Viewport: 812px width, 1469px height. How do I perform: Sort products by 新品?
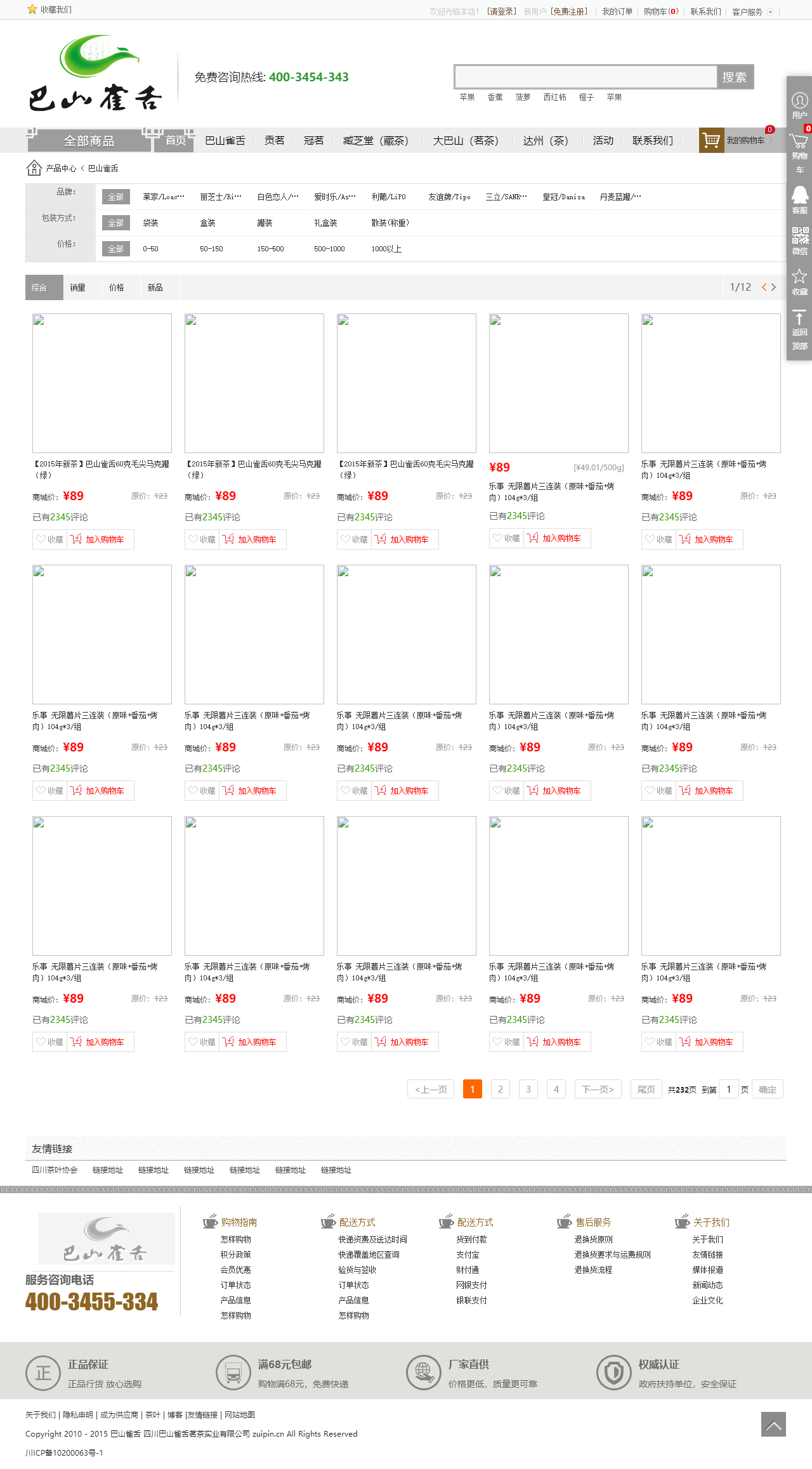click(155, 287)
